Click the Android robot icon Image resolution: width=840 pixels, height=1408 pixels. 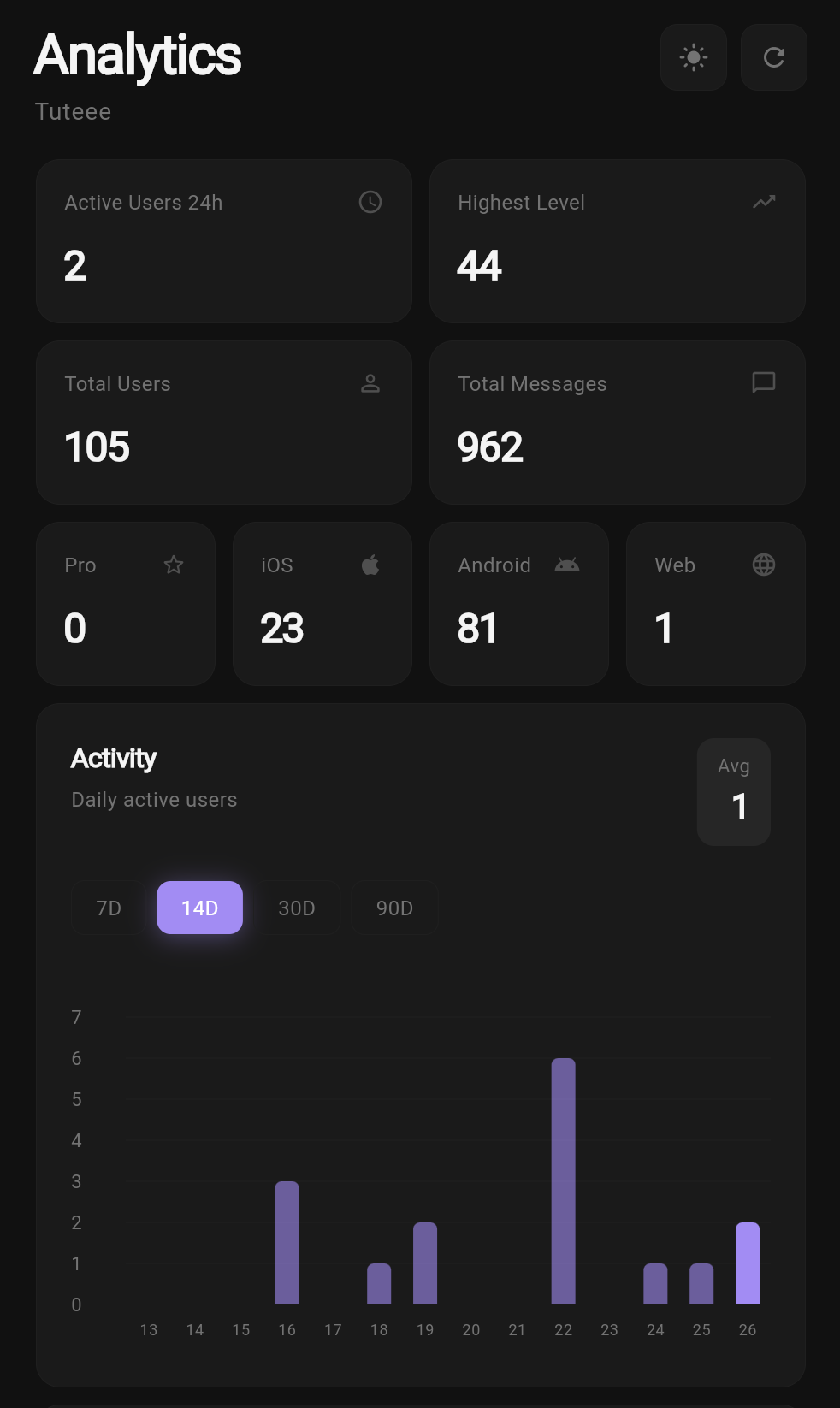567,565
